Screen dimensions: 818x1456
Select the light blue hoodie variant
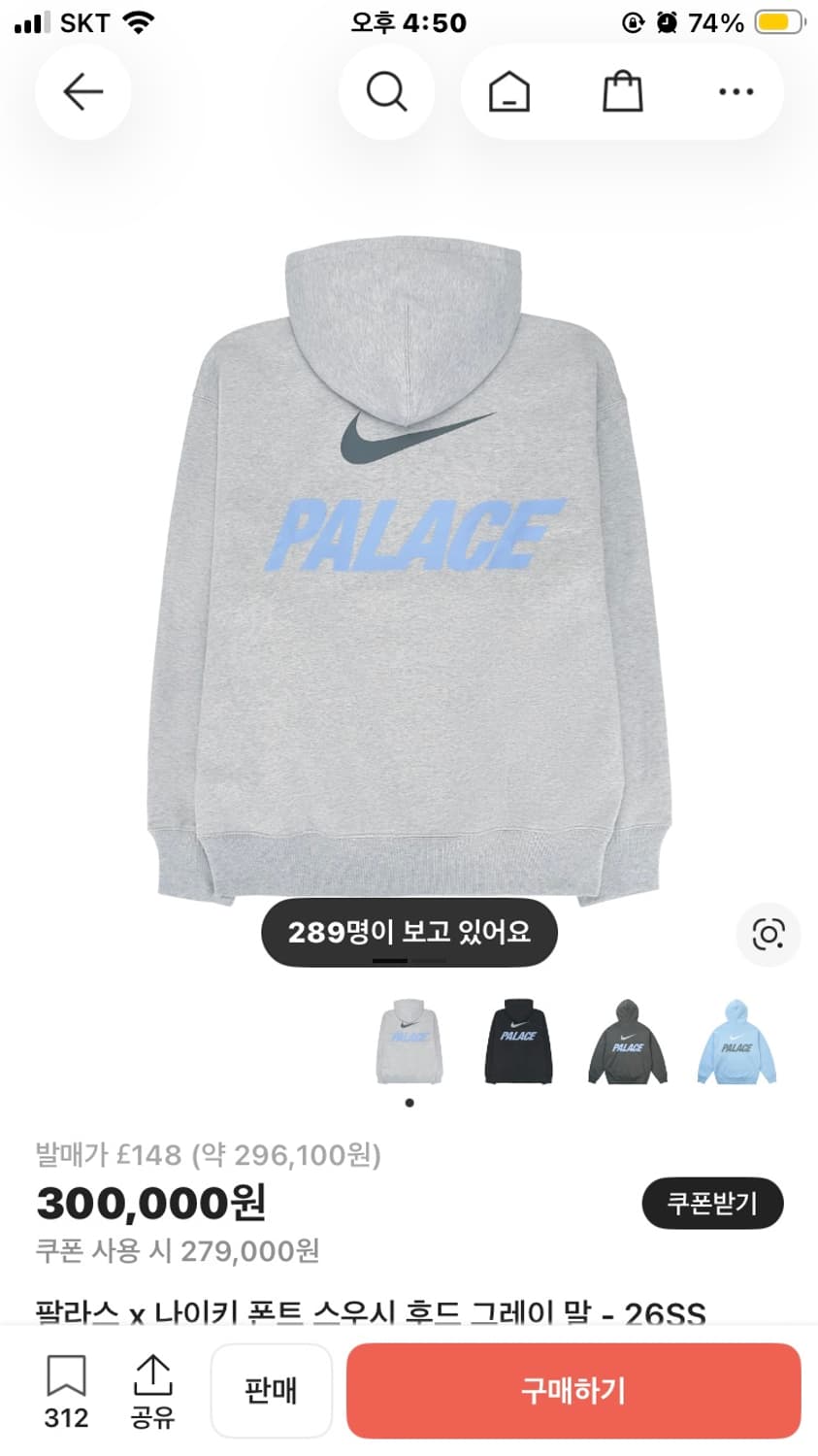tap(736, 1041)
